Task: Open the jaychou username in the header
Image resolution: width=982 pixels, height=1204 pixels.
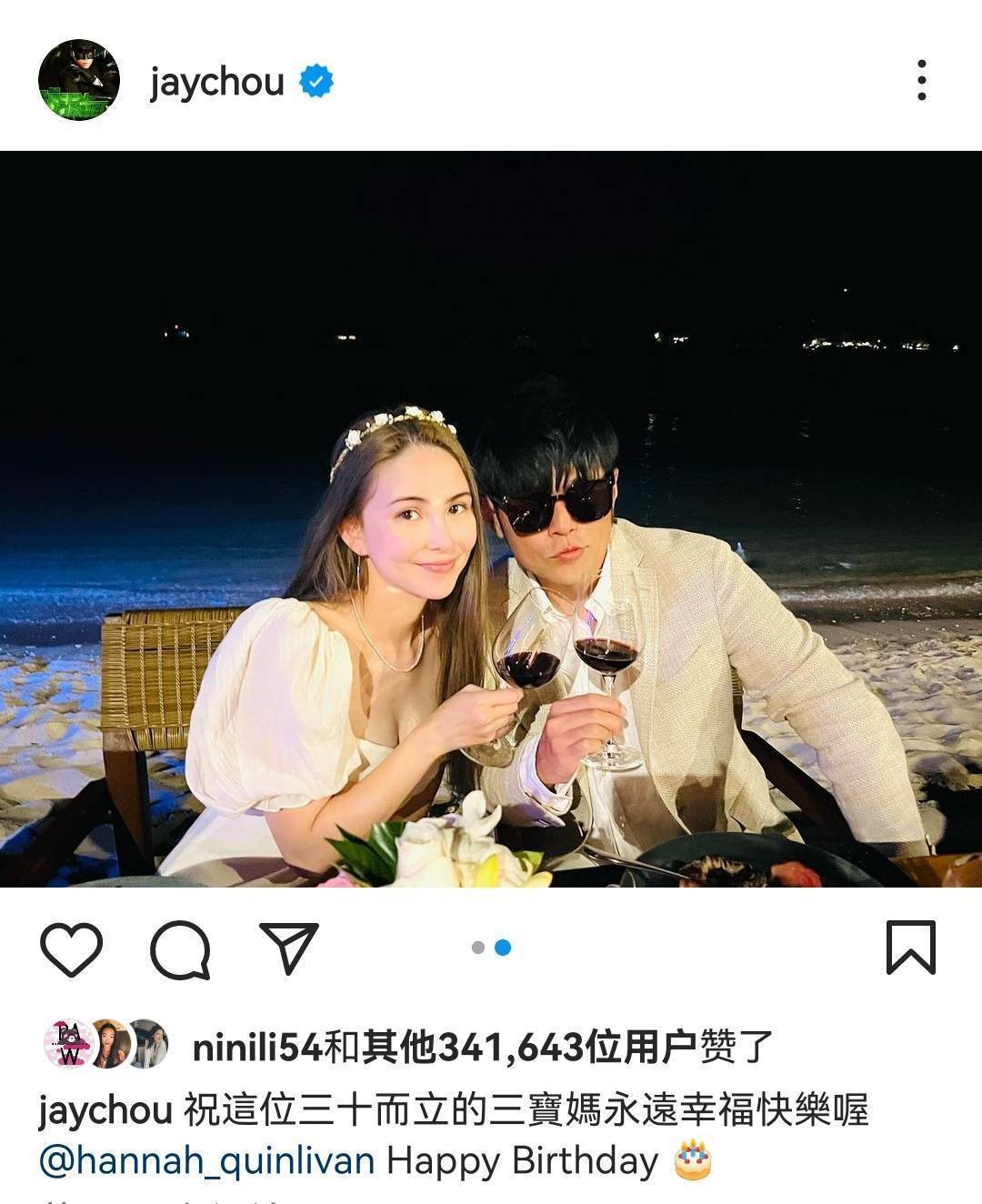Action: [216, 82]
